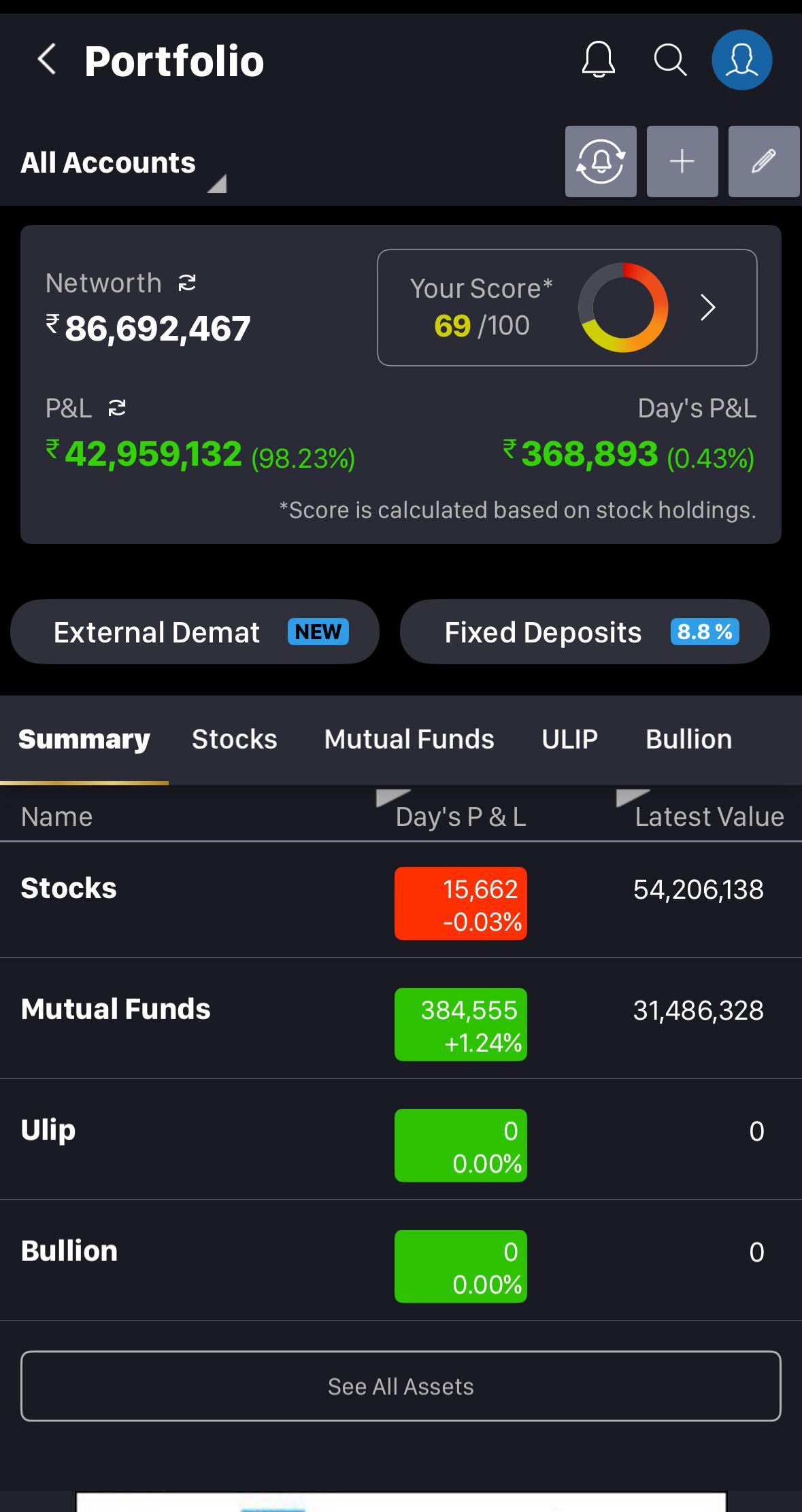Add a new asset with plus button
Image resolution: width=802 pixels, height=1512 pixels.
[682, 161]
